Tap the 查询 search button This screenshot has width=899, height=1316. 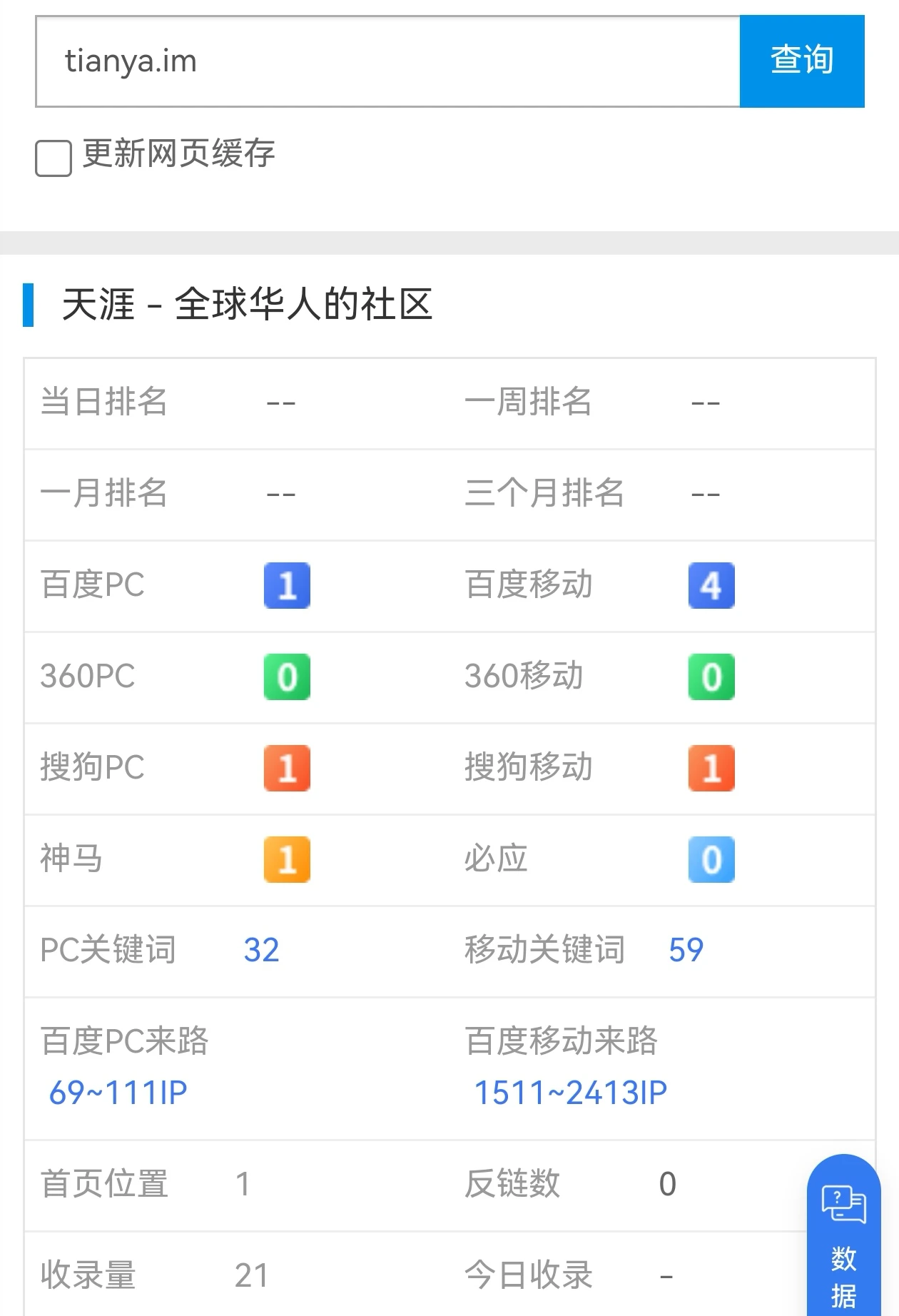(801, 61)
